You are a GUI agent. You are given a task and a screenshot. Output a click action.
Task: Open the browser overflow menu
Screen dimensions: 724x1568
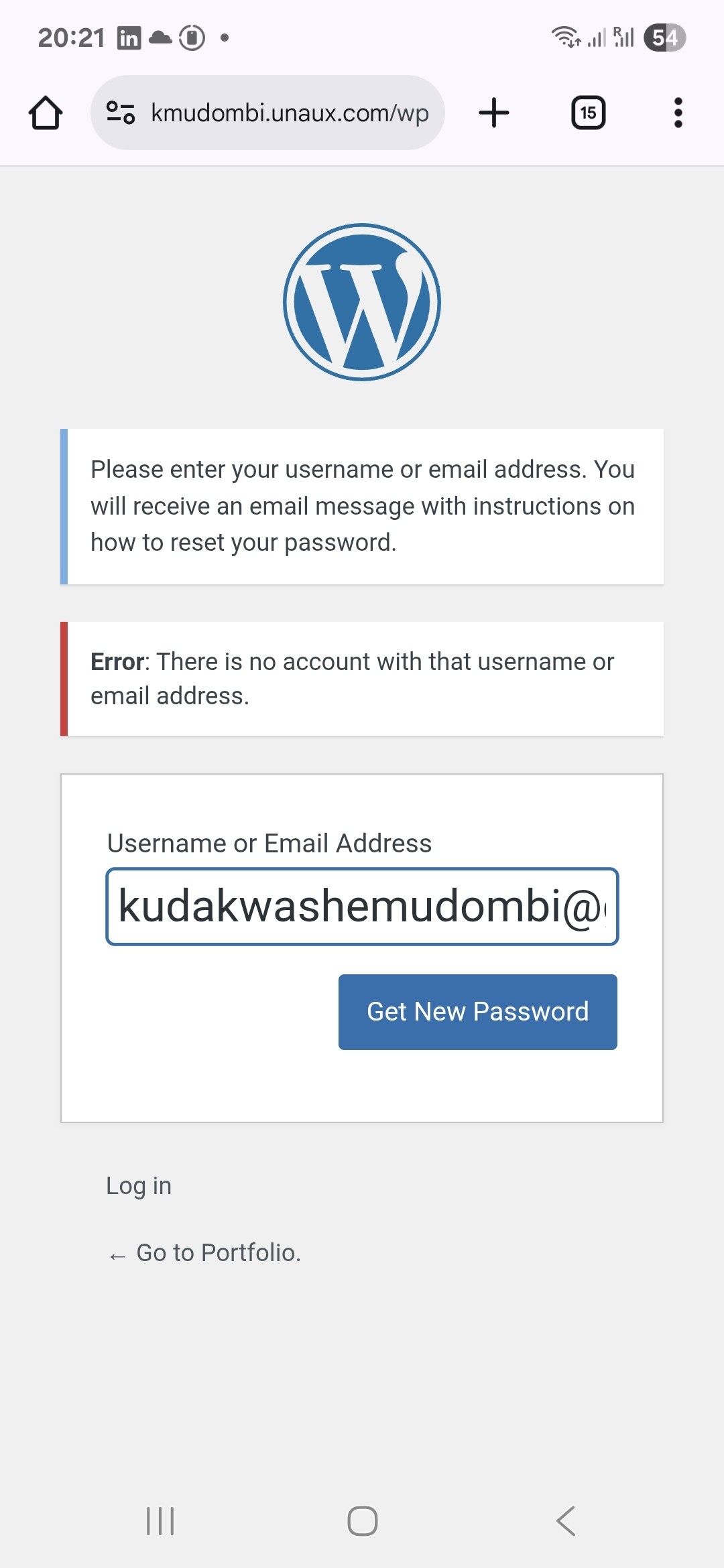click(x=678, y=113)
